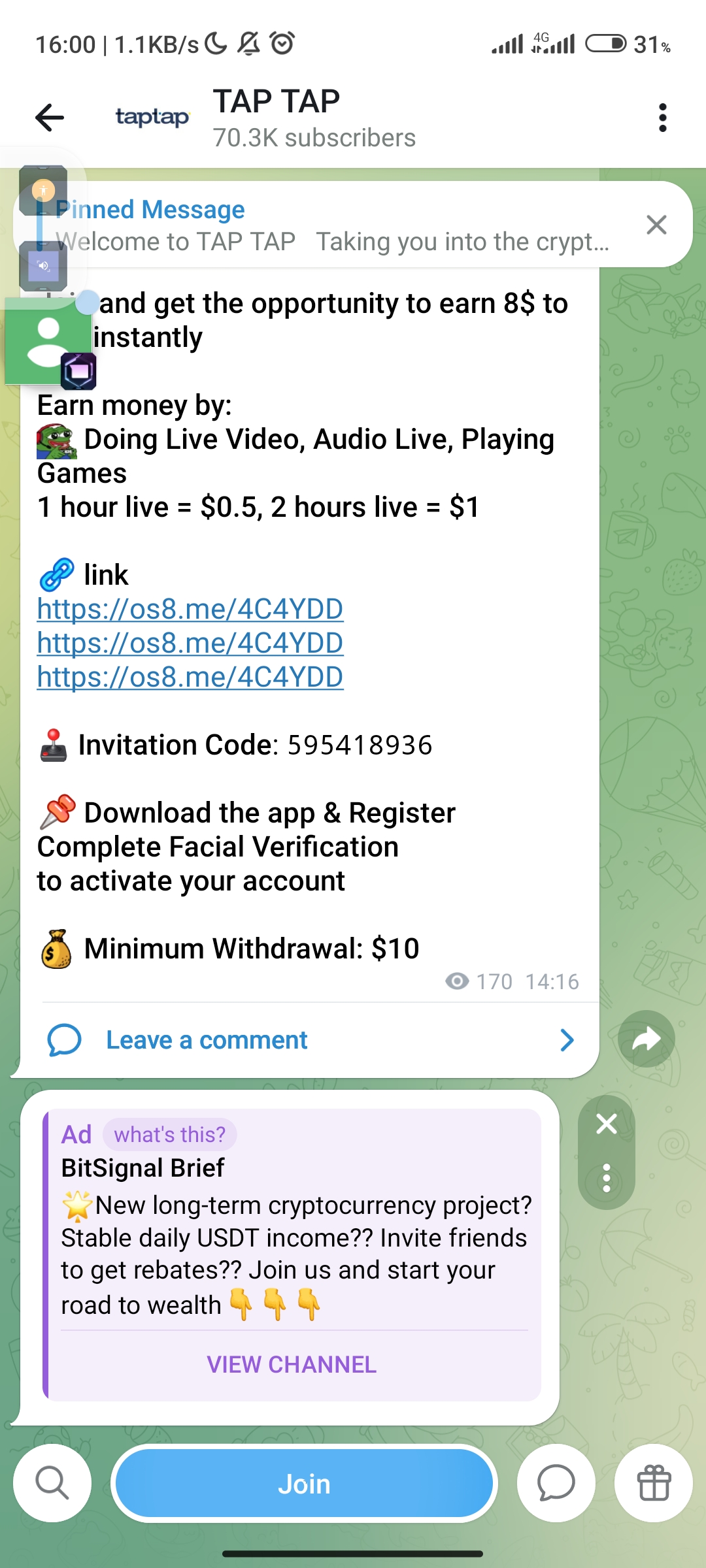
Task: Open TAP TAP channel info header
Action: [x=314, y=119]
